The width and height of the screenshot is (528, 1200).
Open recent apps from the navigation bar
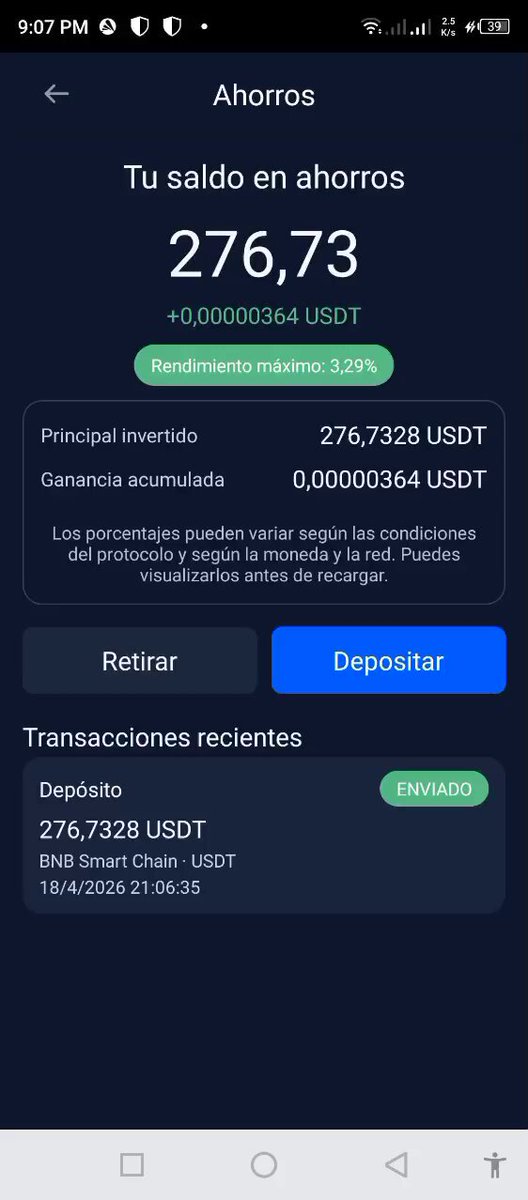coord(132,1164)
